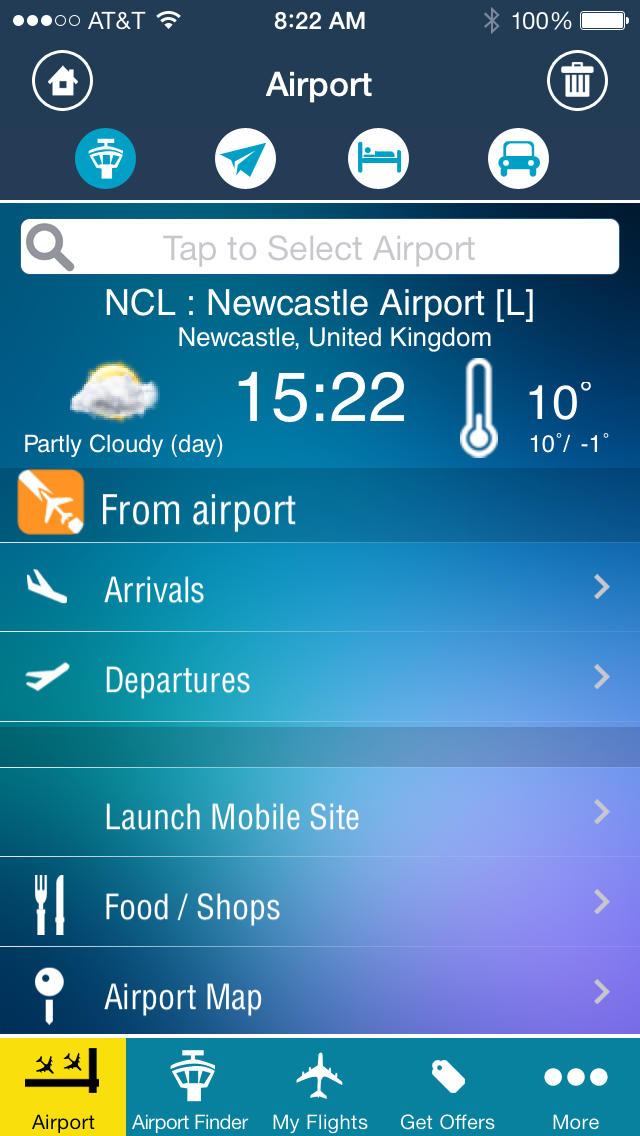Tap the home icon in header

coord(62,80)
